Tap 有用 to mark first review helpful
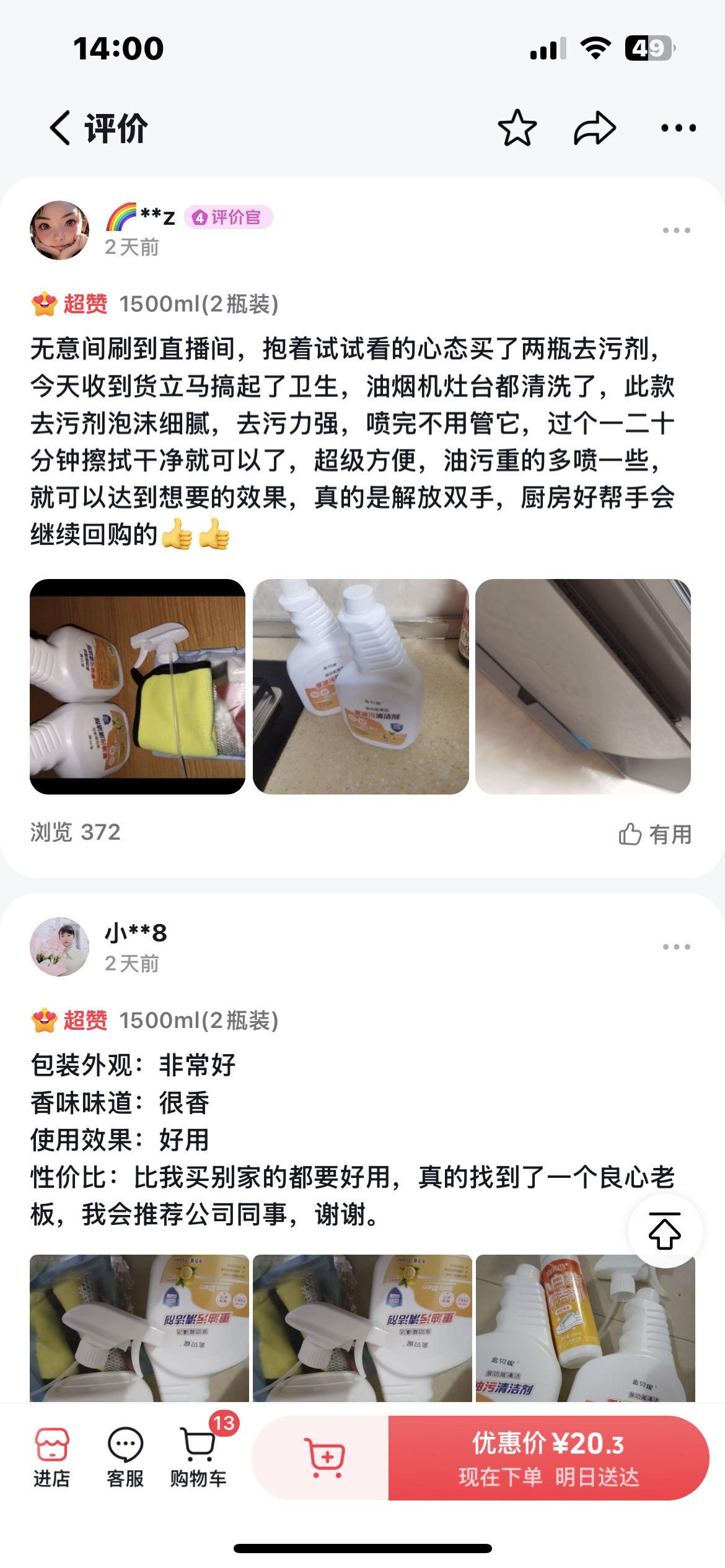 click(x=656, y=834)
